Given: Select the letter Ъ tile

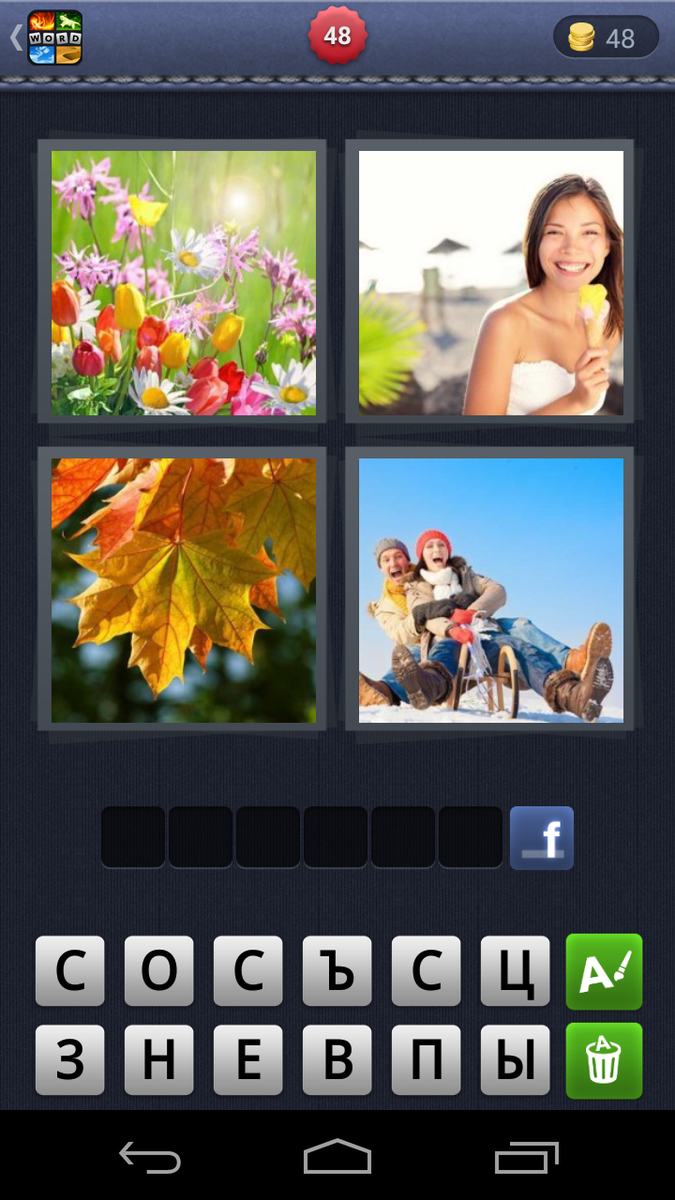Looking at the screenshot, I should pyautogui.click(x=337, y=971).
